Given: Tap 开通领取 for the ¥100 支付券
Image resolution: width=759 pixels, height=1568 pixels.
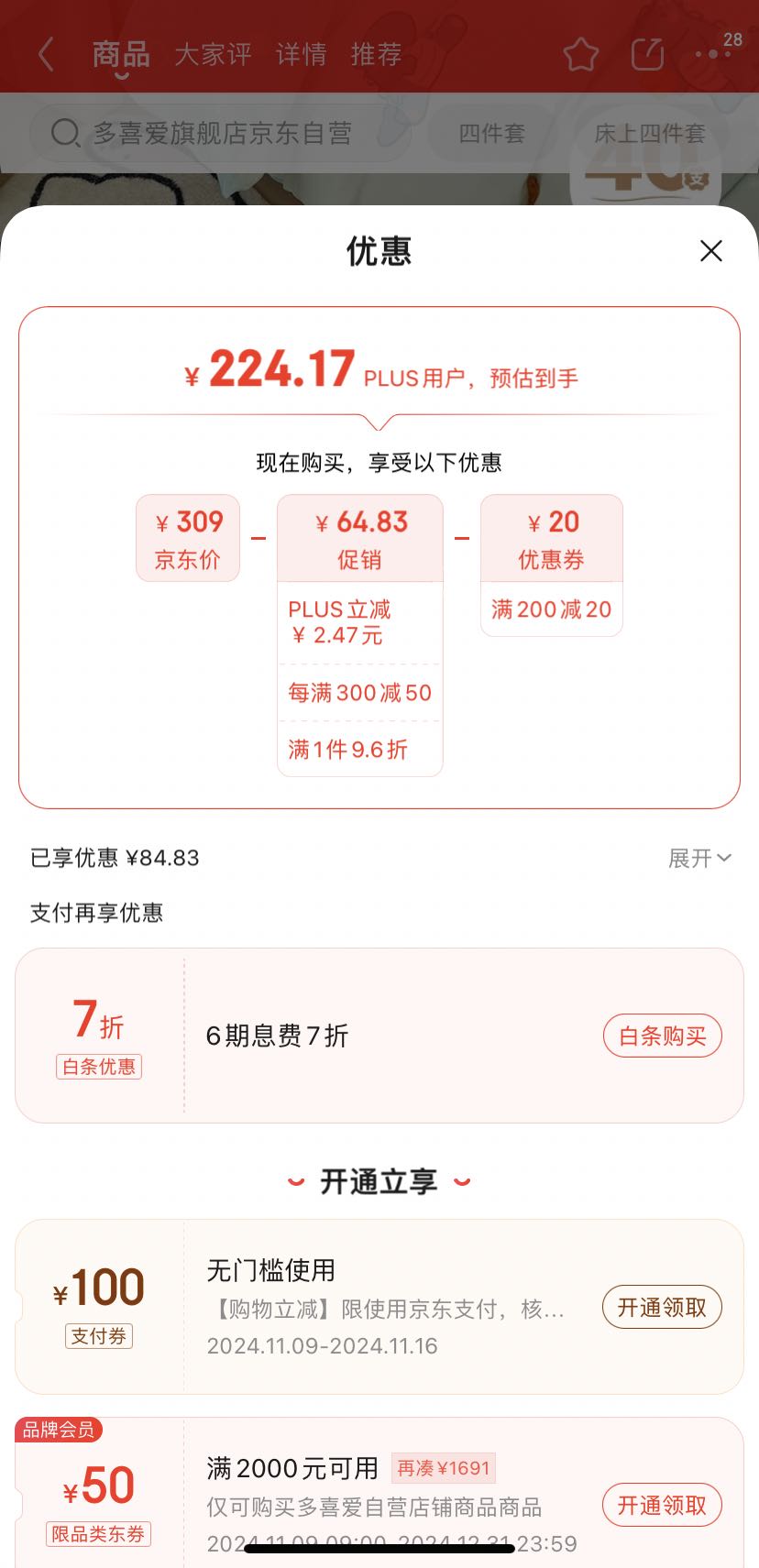Looking at the screenshot, I should 662,1307.
